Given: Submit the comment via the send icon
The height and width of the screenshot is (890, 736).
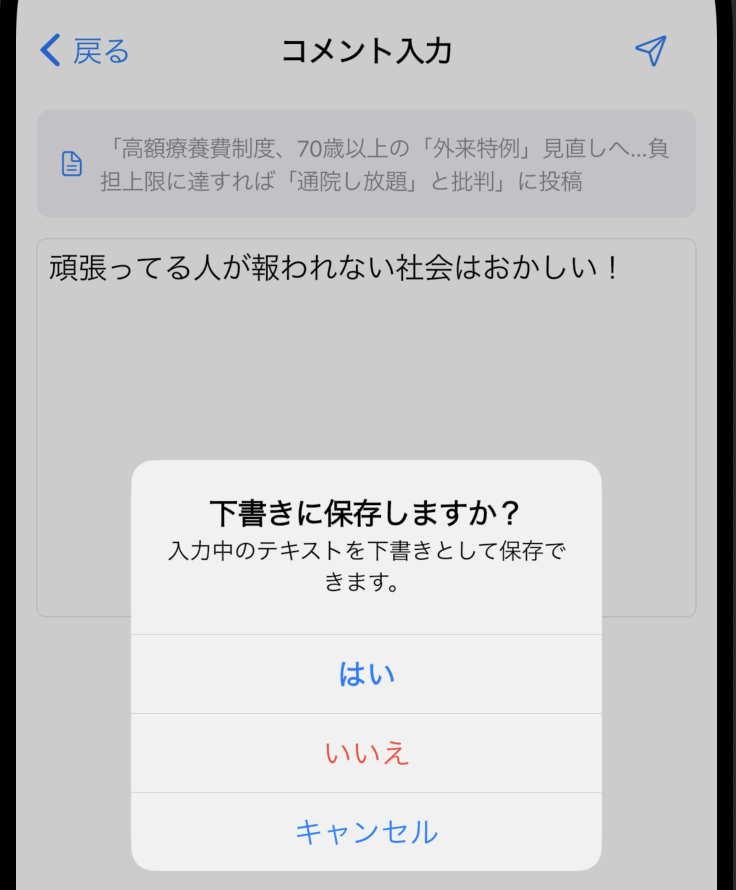Looking at the screenshot, I should pos(651,49).
